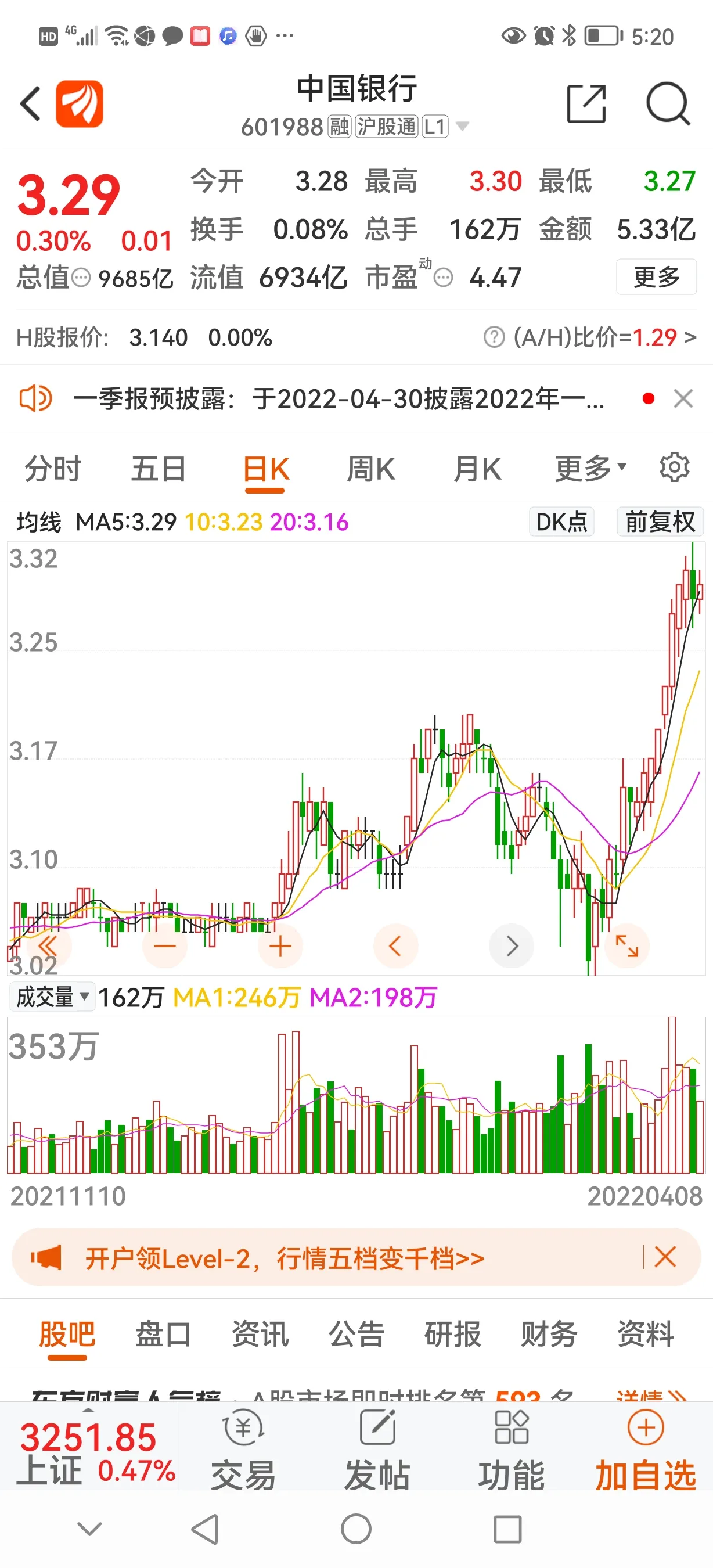Close the 开户领Level-2 promo banner
The height and width of the screenshot is (1568, 713).
[x=665, y=1257]
